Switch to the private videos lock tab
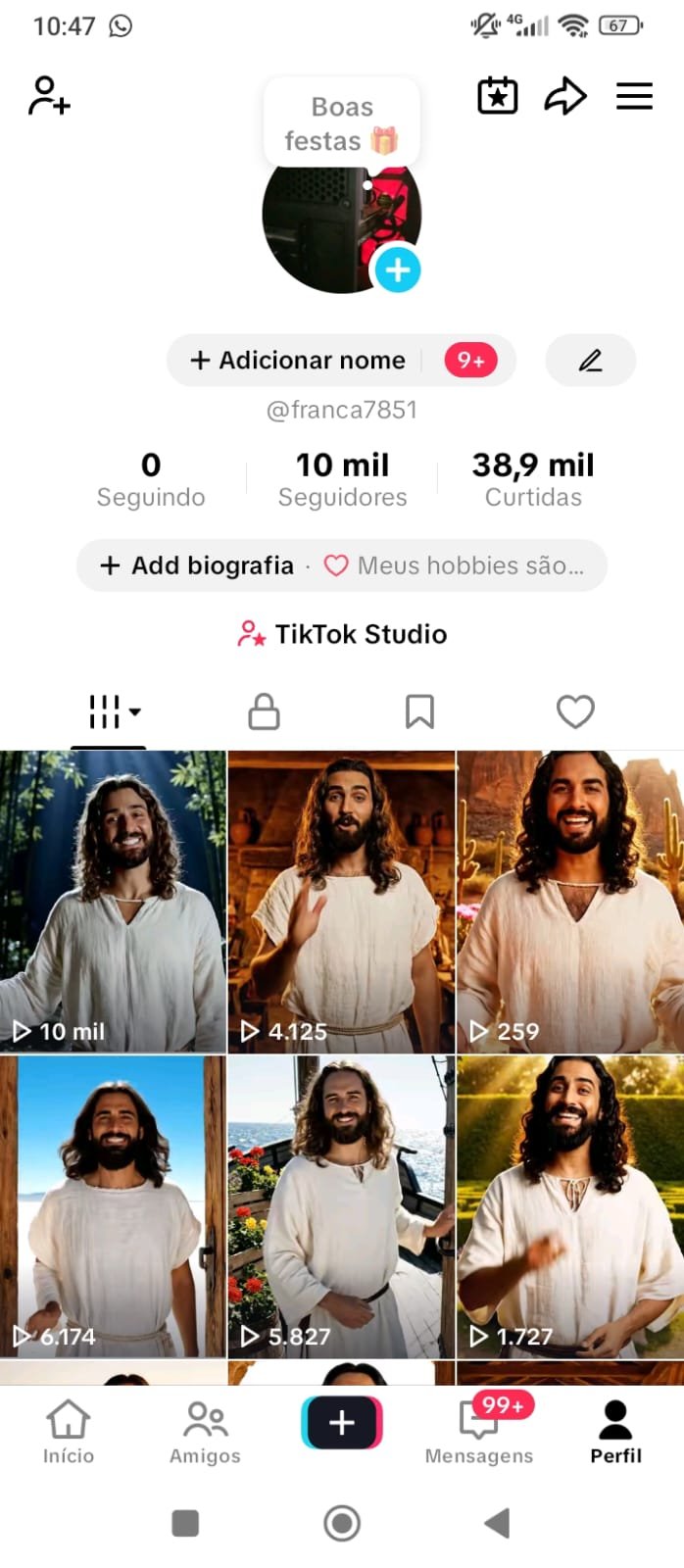The width and height of the screenshot is (684, 1568). pyautogui.click(x=264, y=711)
